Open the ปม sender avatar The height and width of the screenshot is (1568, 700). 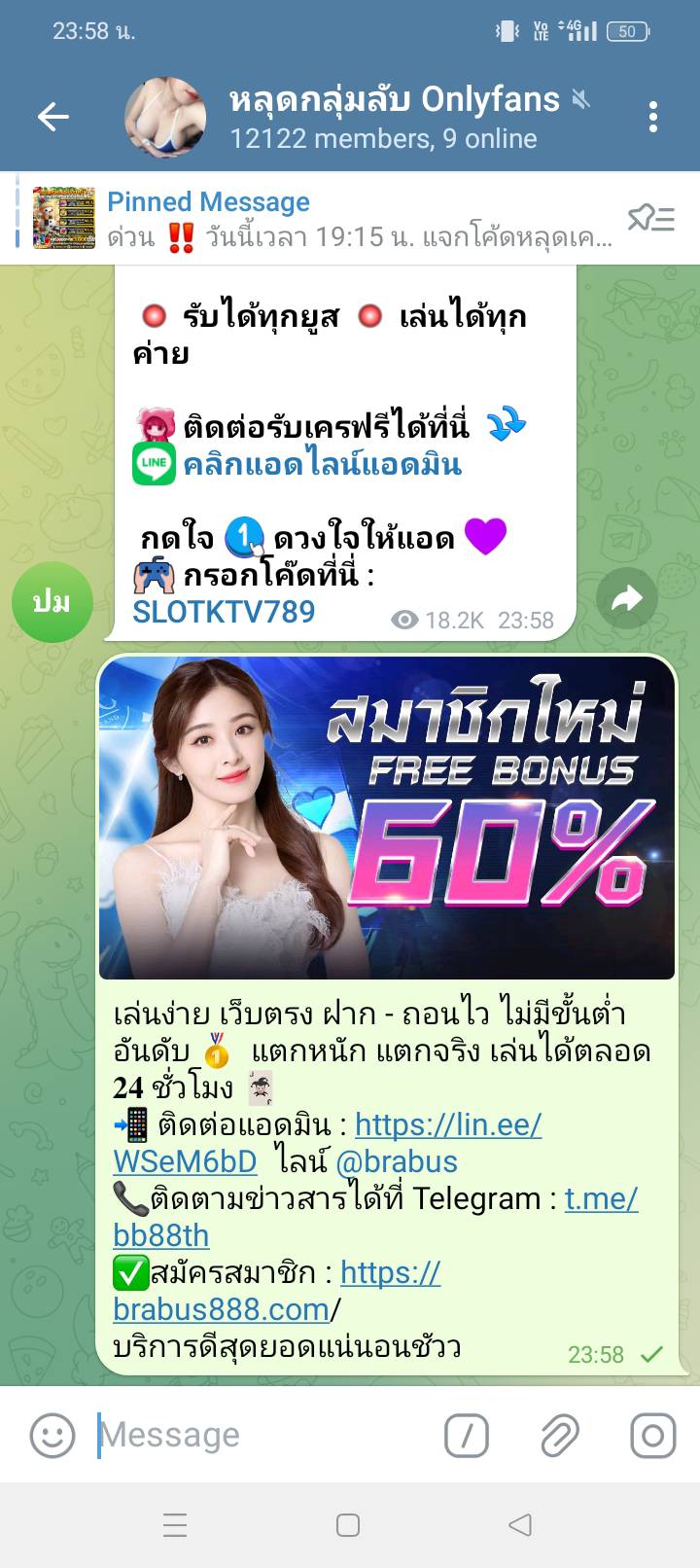pyautogui.click(x=51, y=602)
